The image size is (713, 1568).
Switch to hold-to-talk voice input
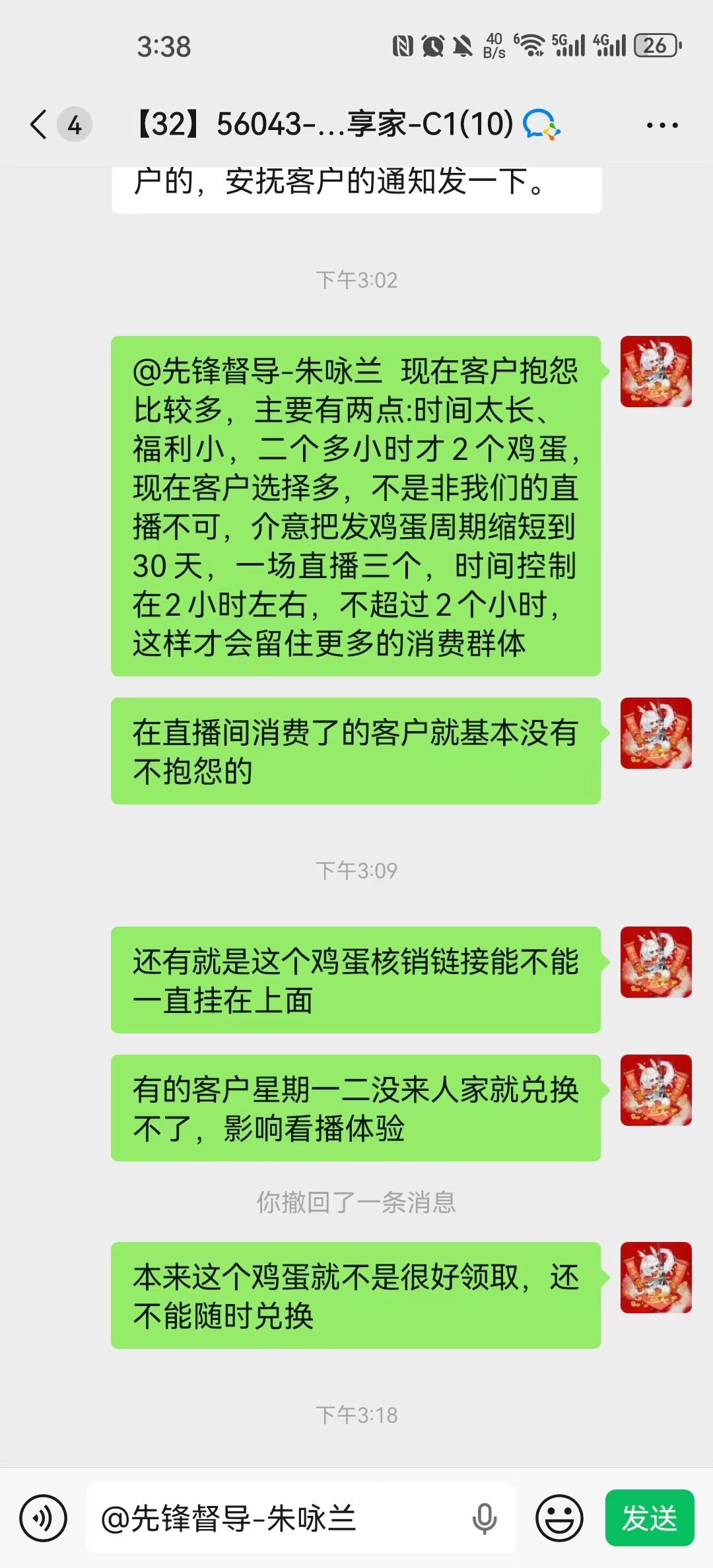click(x=44, y=1518)
